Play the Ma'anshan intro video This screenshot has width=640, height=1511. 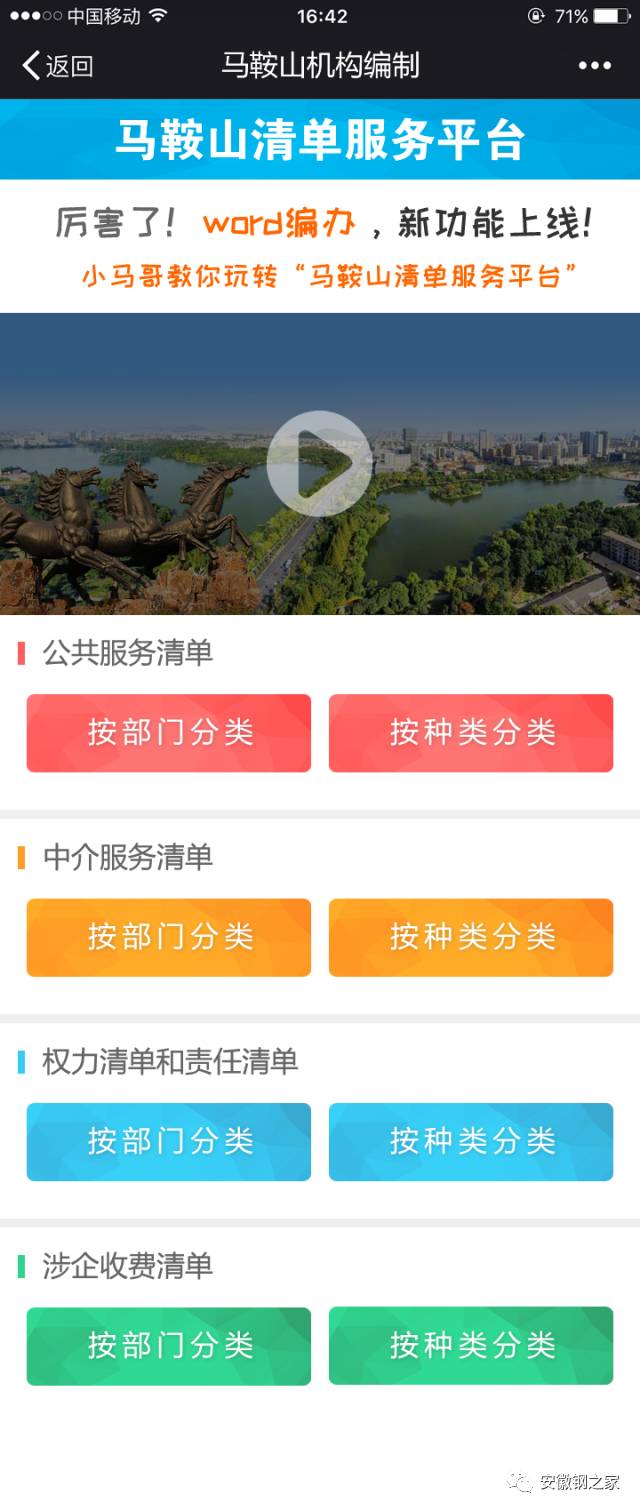(319, 463)
